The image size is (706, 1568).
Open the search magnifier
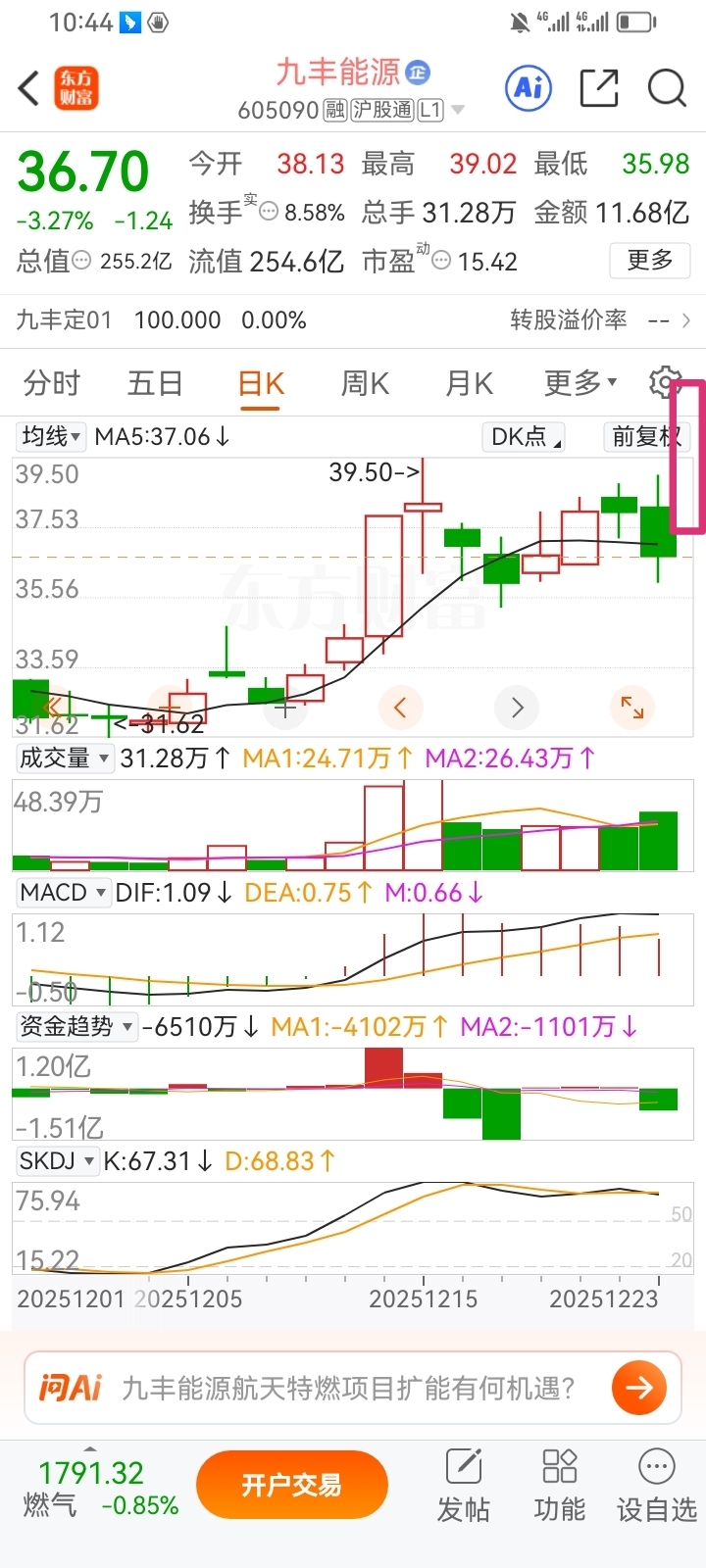tap(667, 88)
